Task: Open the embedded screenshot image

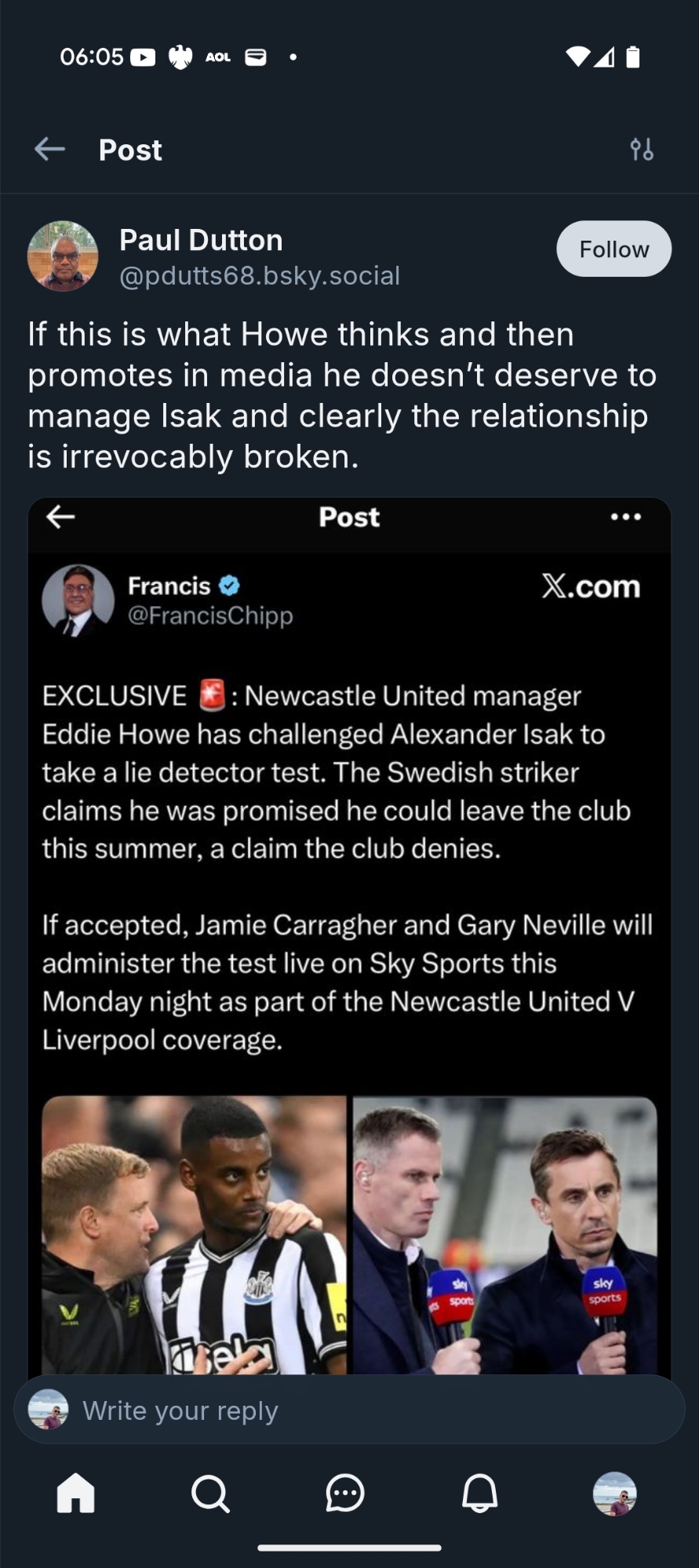Action: (349, 933)
